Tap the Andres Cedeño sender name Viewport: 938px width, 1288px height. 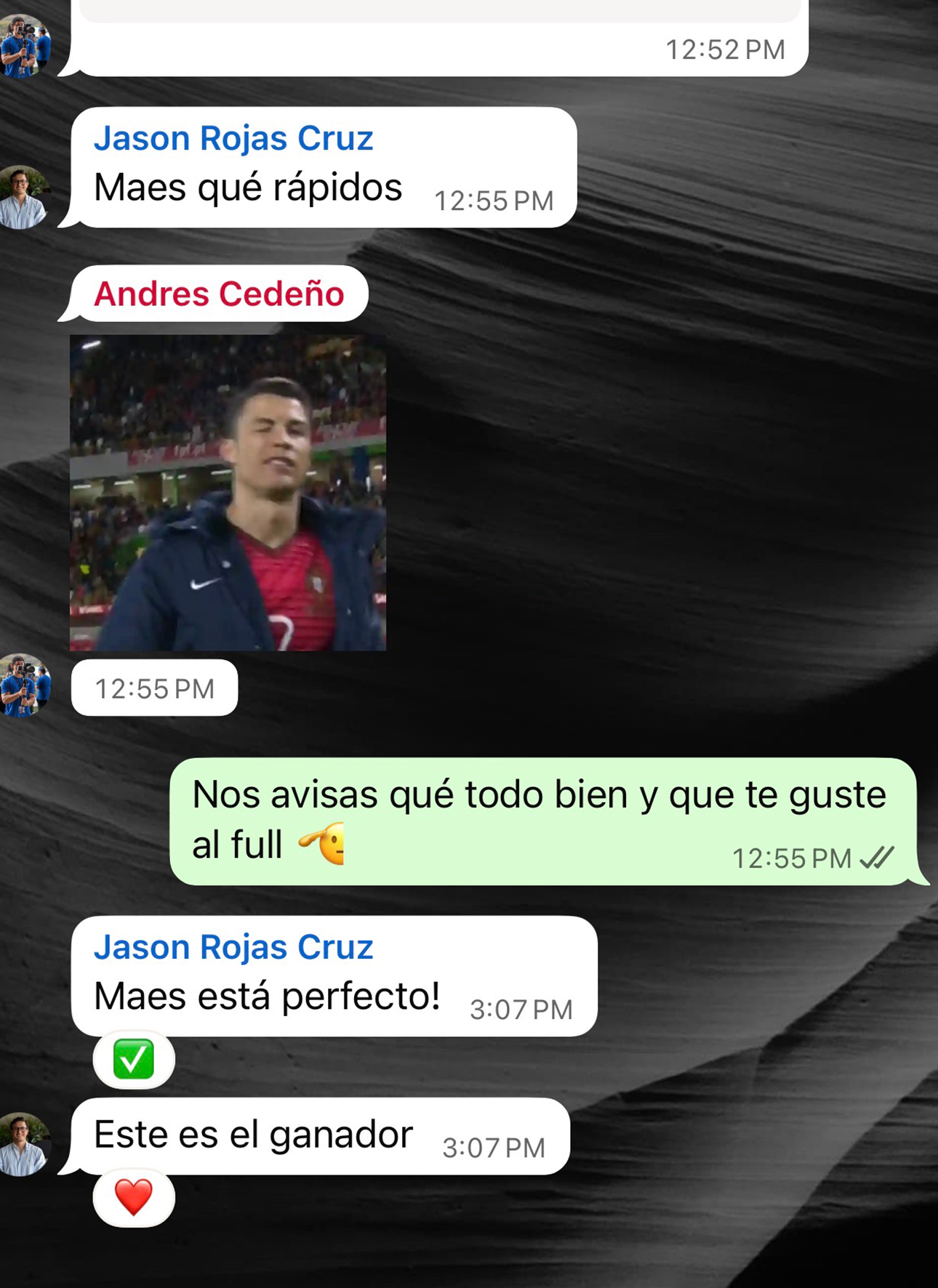click(x=219, y=294)
